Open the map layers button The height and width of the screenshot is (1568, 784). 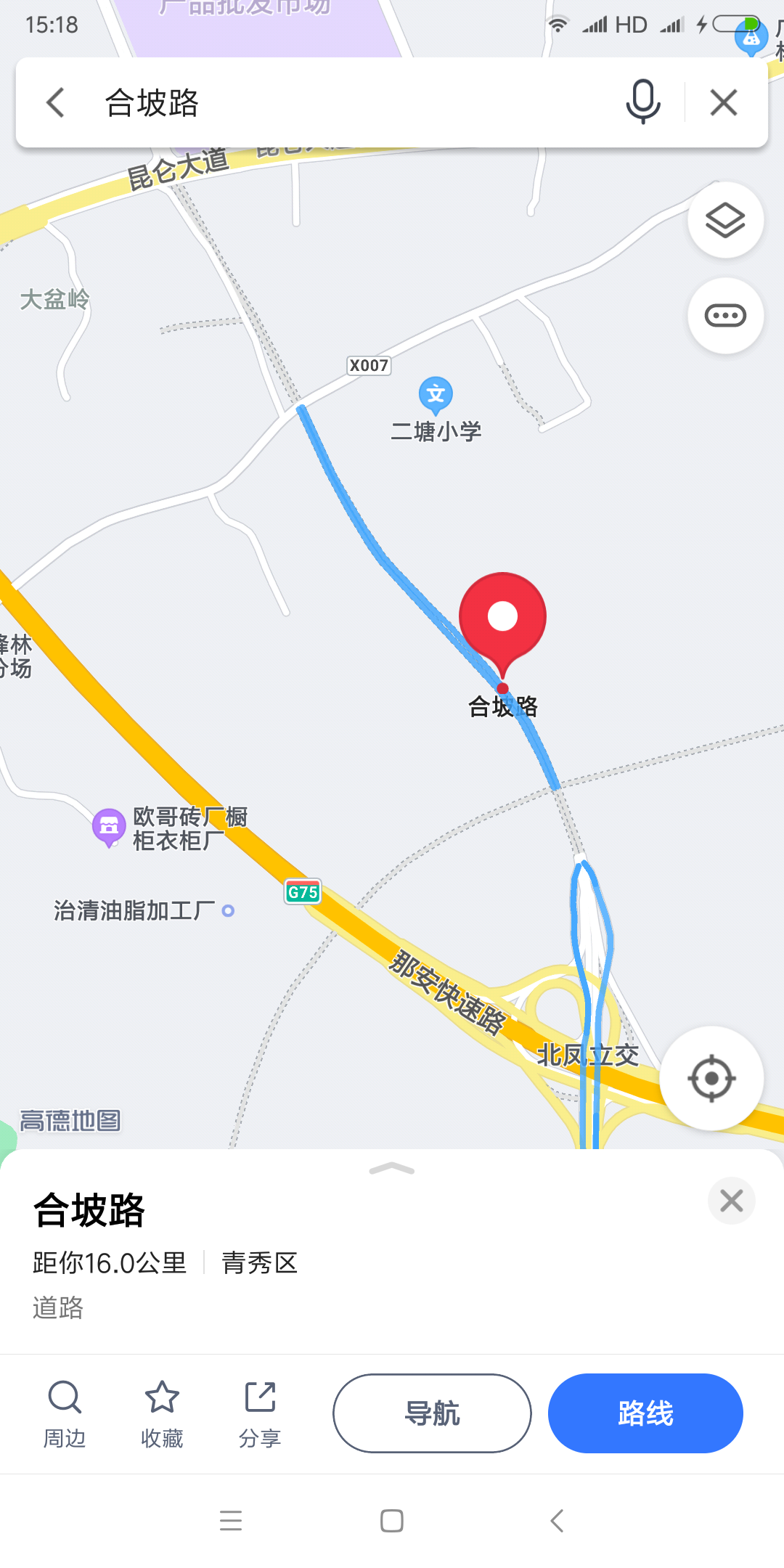(725, 220)
